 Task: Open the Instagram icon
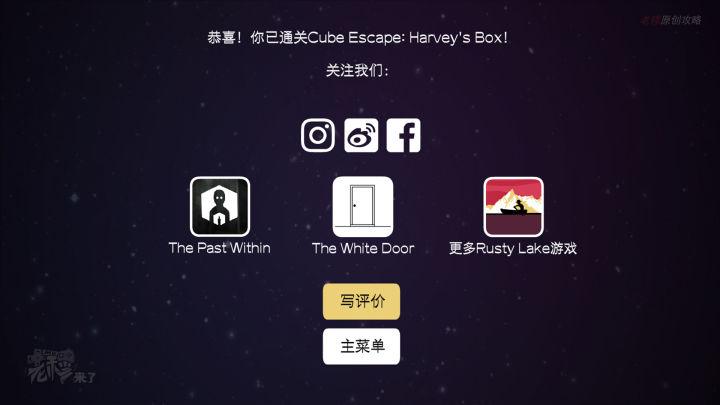point(318,135)
